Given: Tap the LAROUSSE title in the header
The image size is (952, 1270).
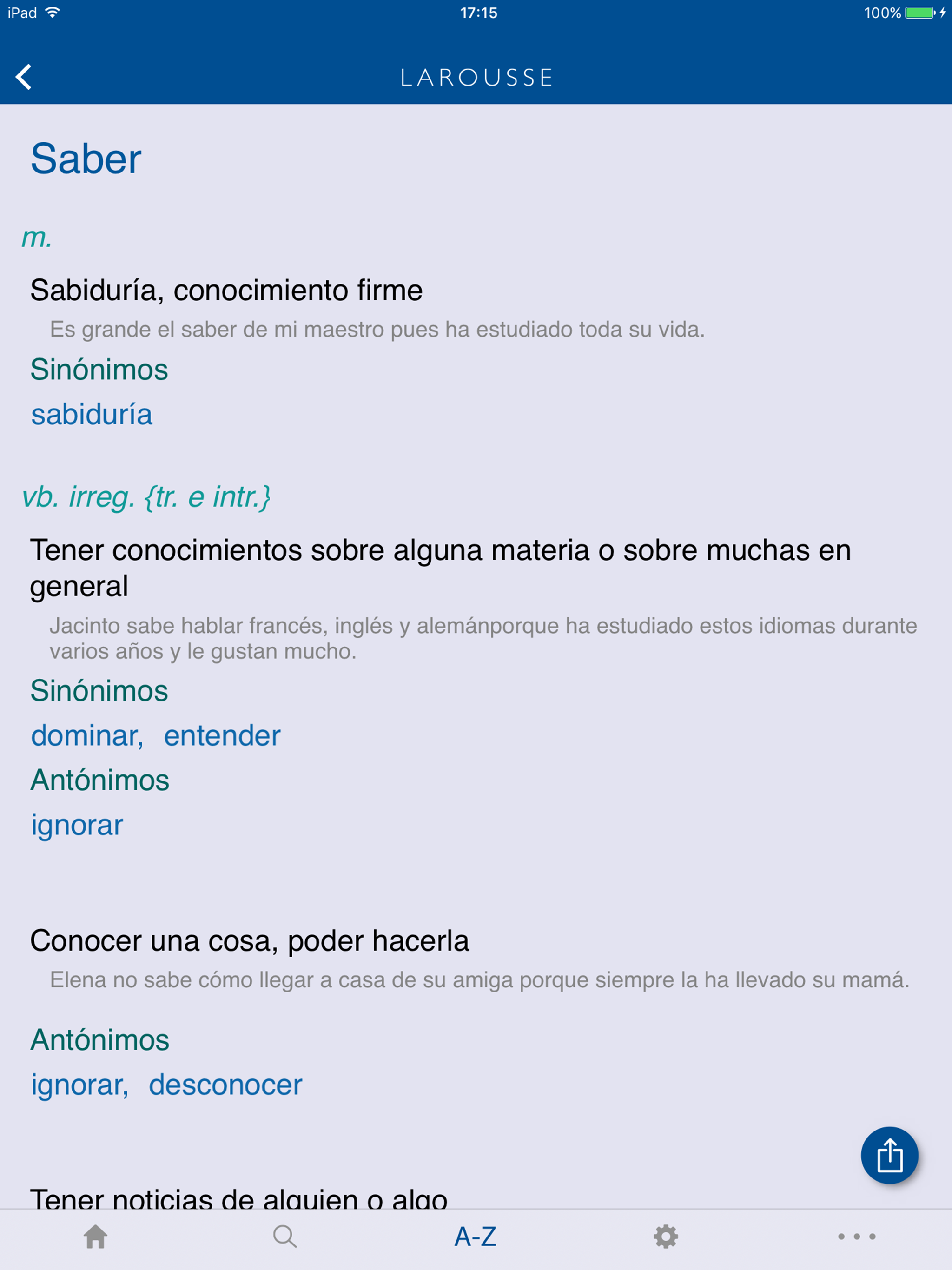Looking at the screenshot, I should pos(476,76).
